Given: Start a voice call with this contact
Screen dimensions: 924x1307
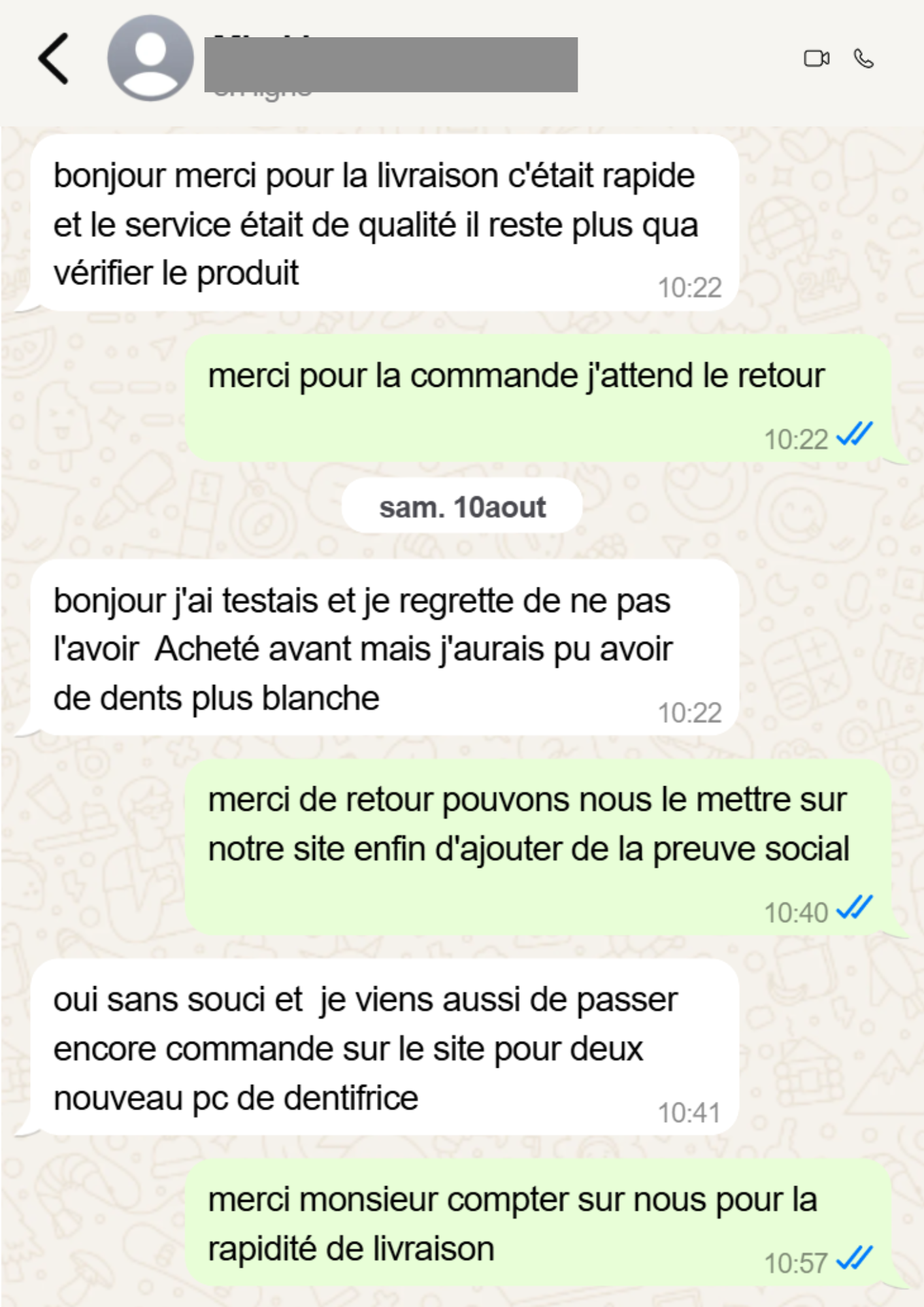Looking at the screenshot, I should point(864,59).
